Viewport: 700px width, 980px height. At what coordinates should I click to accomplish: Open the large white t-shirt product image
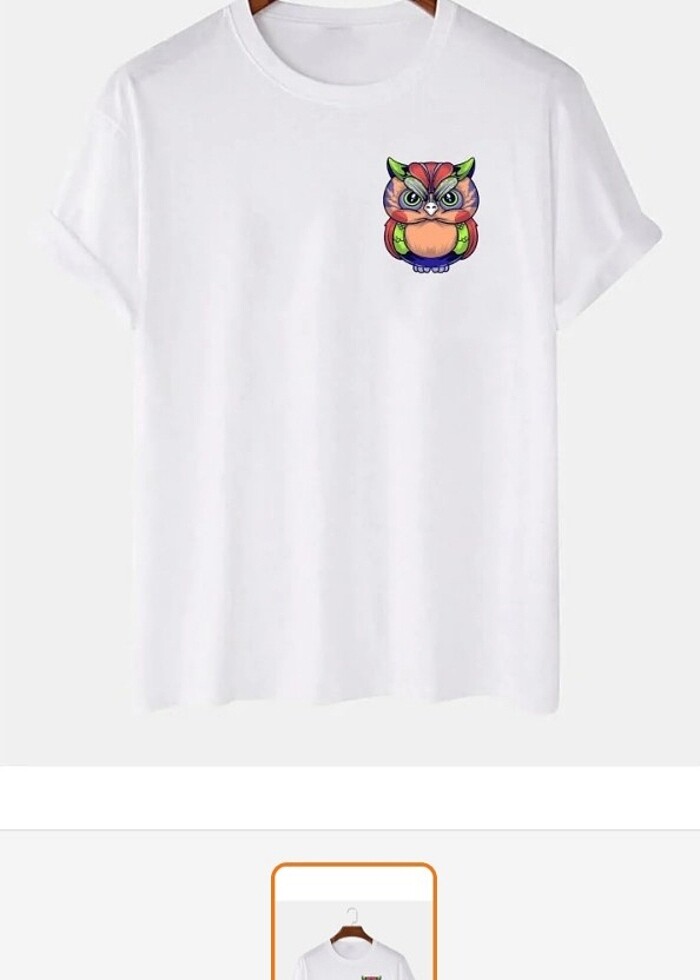(350, 380)
